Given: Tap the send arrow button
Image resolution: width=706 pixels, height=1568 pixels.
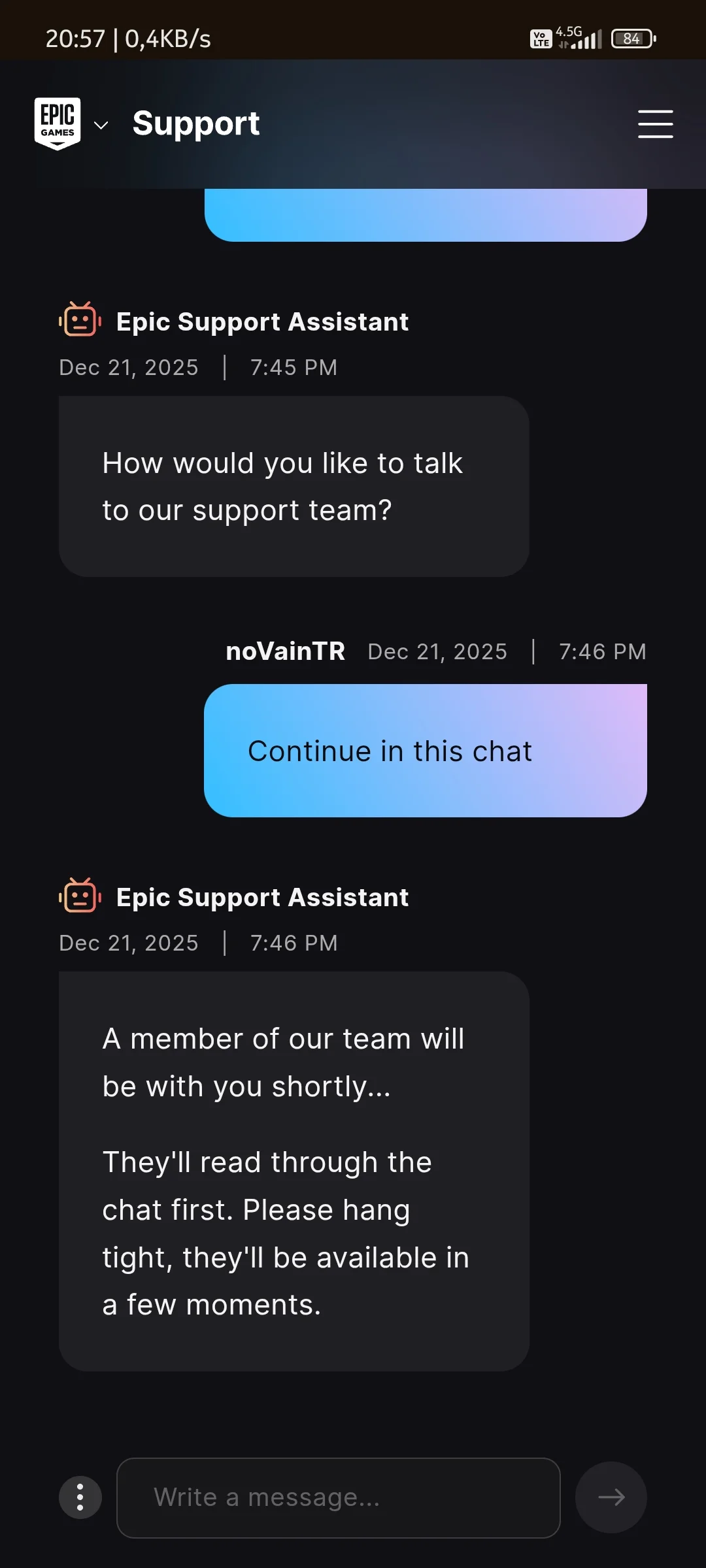Looking at the screenshot, I should tap(611, 1497).
